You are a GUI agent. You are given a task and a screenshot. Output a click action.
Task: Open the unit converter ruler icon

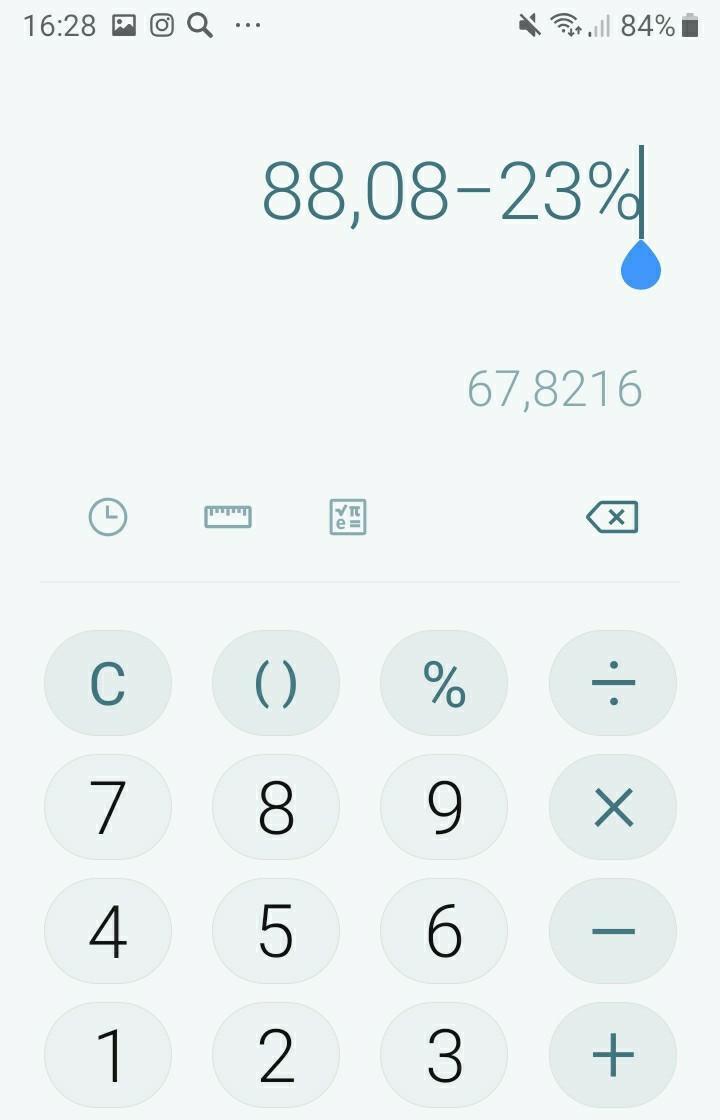tap(228, 517)
